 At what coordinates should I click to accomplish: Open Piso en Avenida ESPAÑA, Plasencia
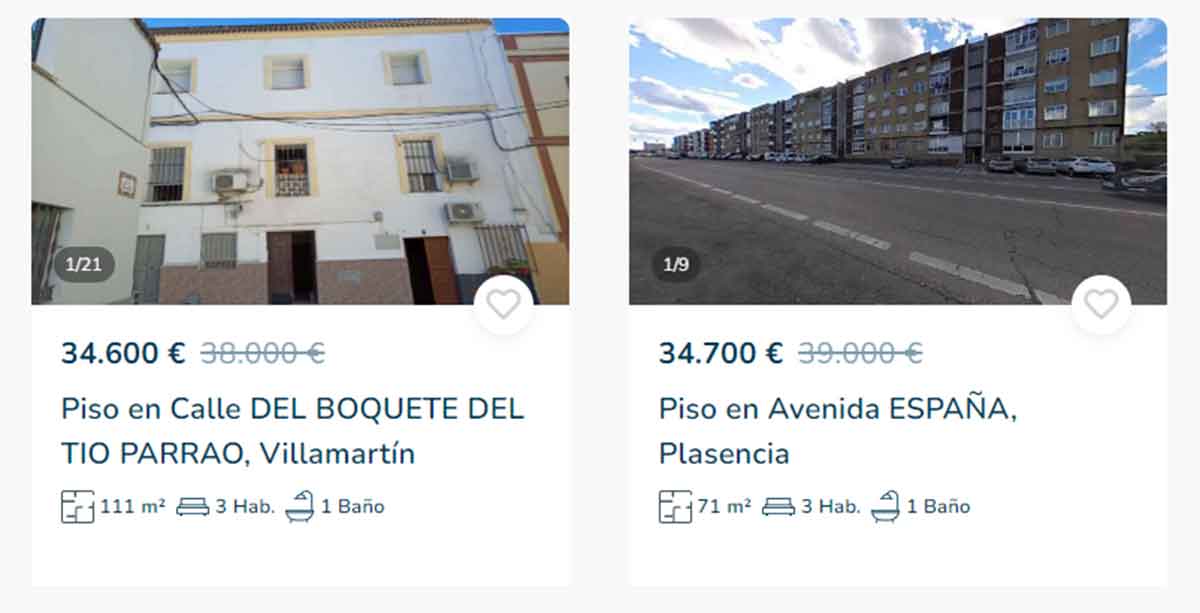point(836,431)
